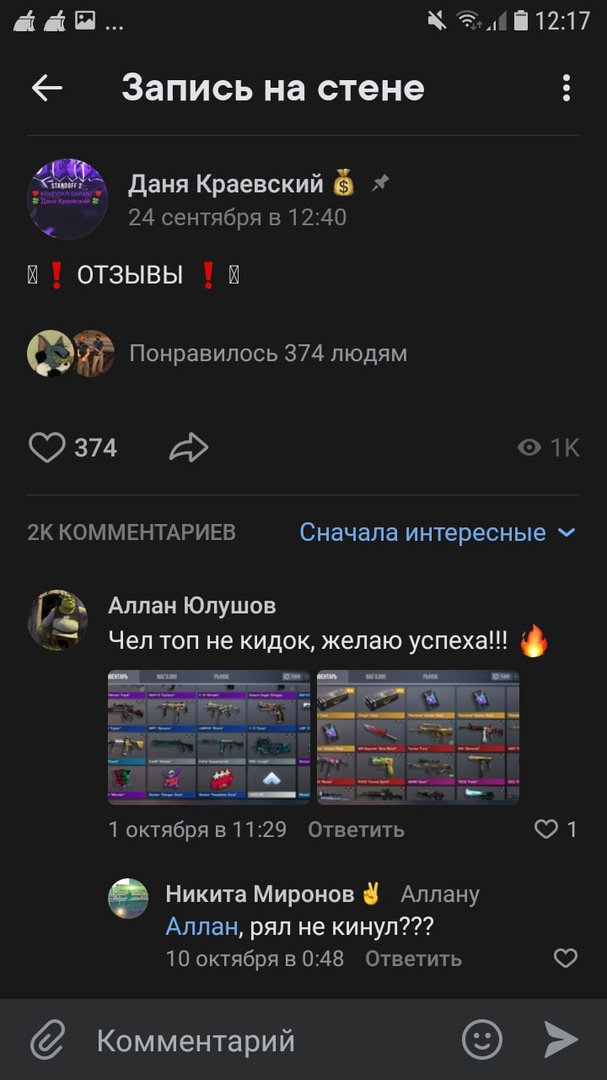Open the emoji smiley picker
The height and width of the screenshot is (1080, 607).
(x=481, y=1040)
